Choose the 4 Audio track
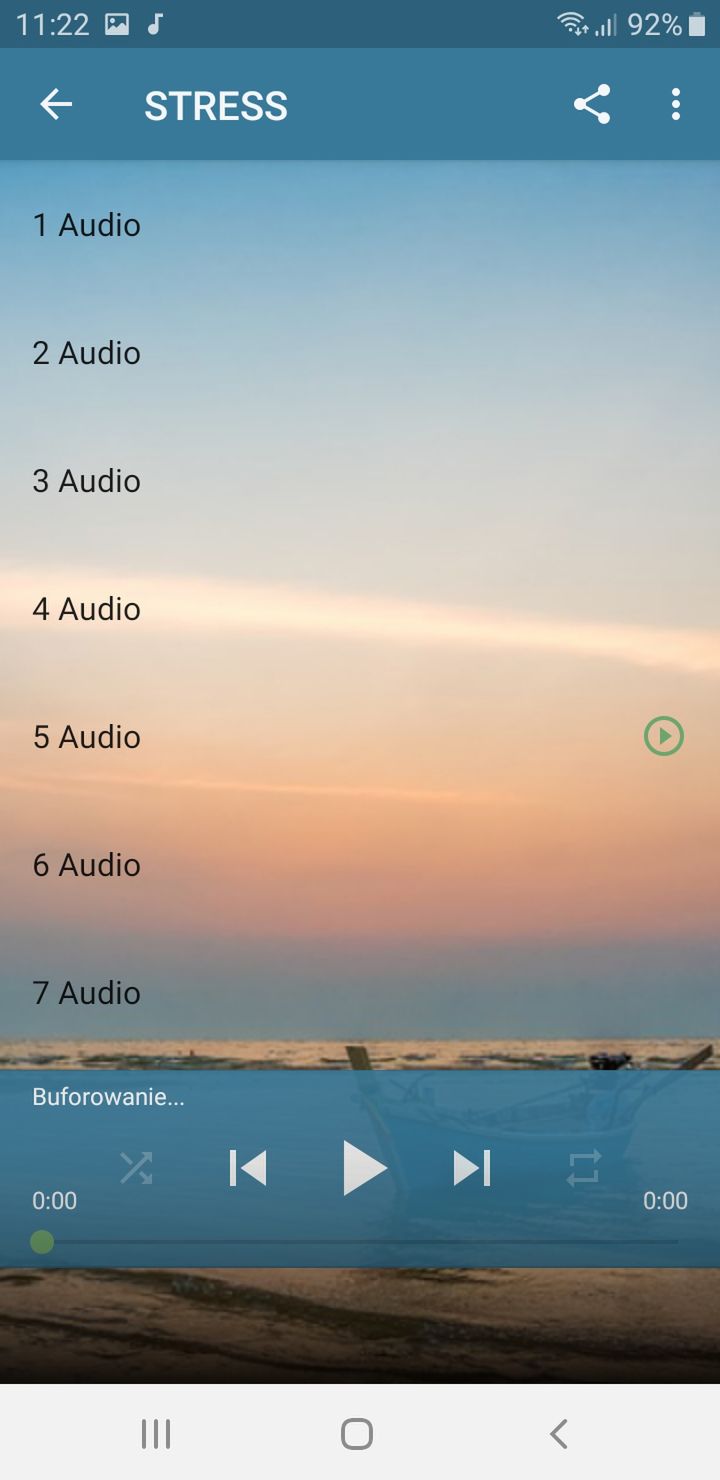Viewport: 720px width, 1480px height. [x=360, y=609]
